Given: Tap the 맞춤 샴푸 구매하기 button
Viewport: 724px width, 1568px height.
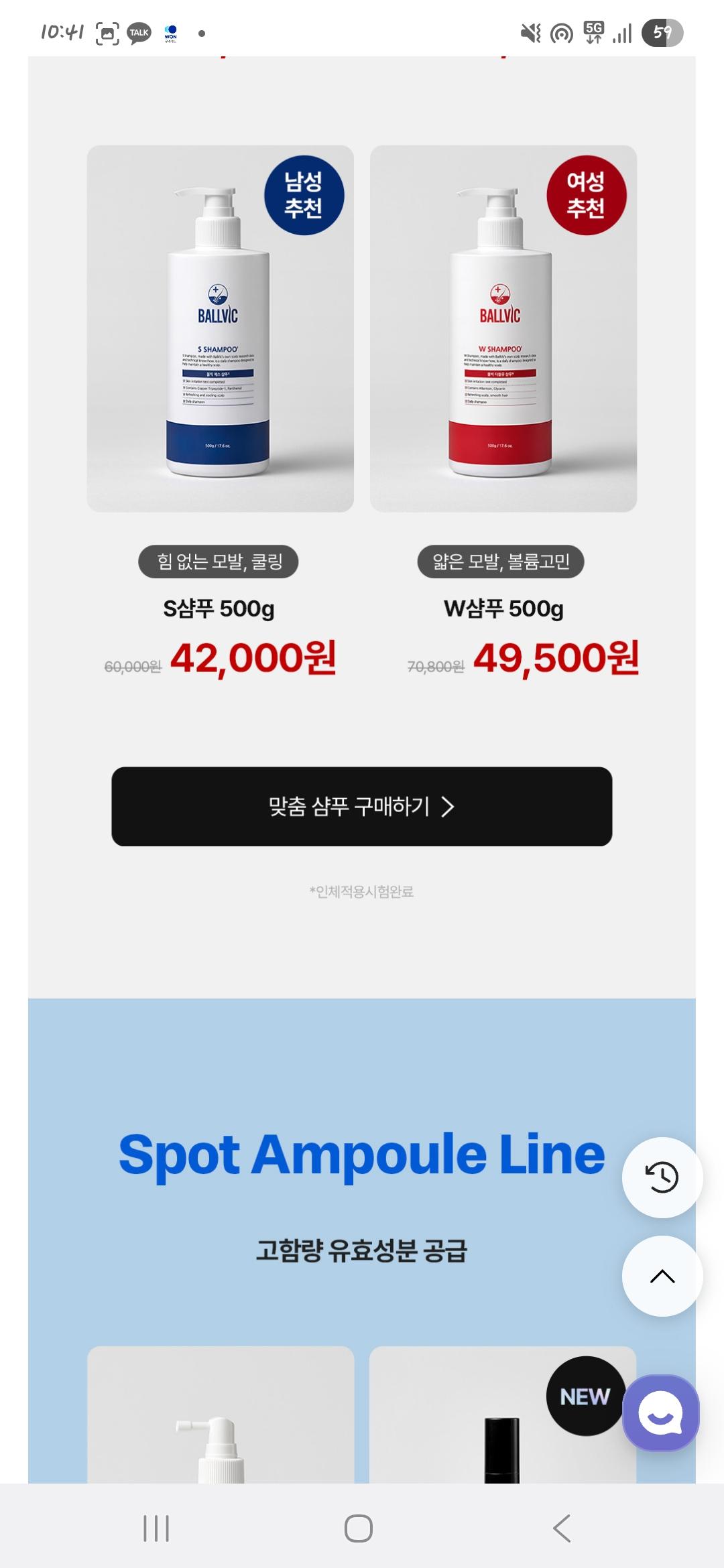Looking at the screenshot, I should tap(361, 806).
